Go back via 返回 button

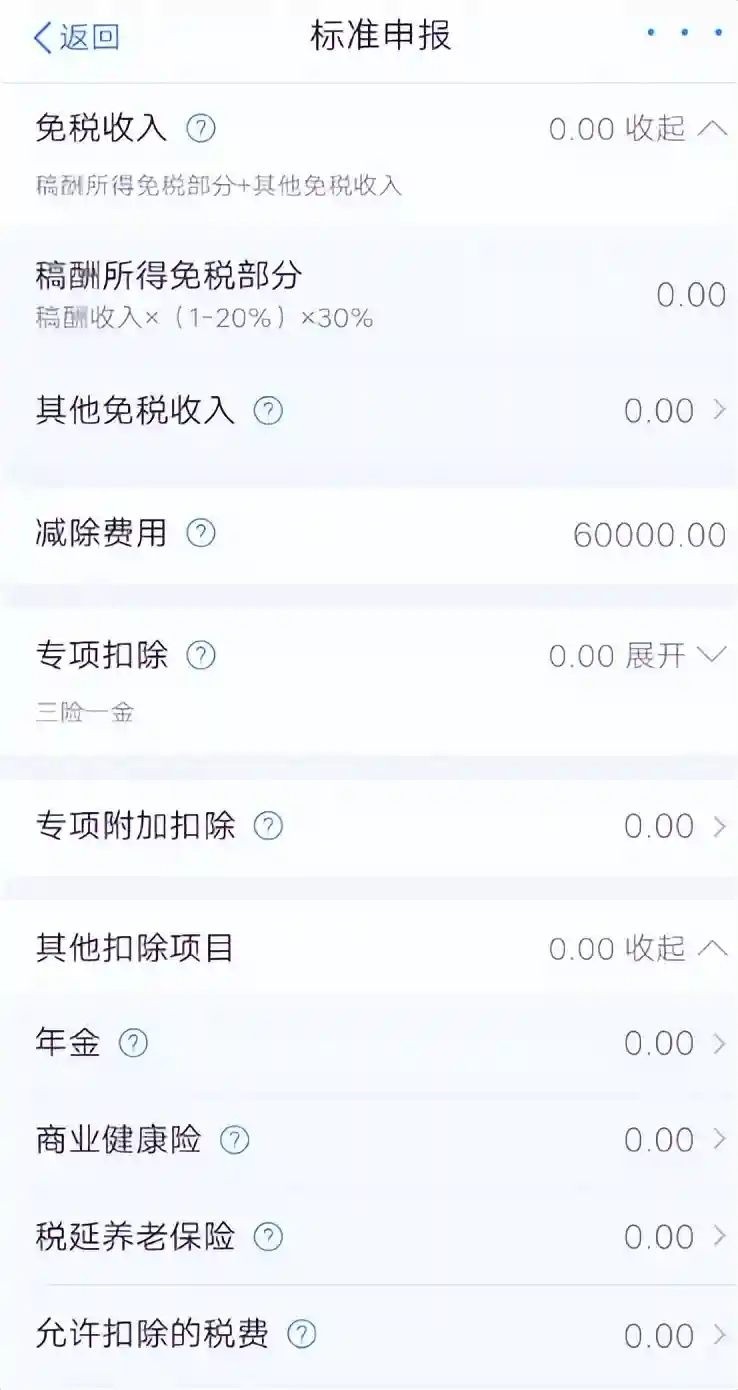(x=76, y=37)
